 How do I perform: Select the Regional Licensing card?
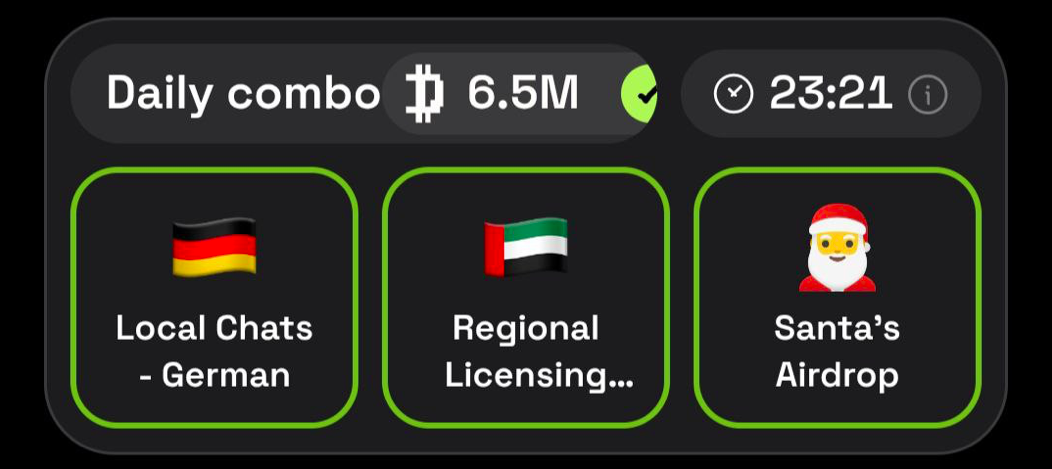click(526, 297)
